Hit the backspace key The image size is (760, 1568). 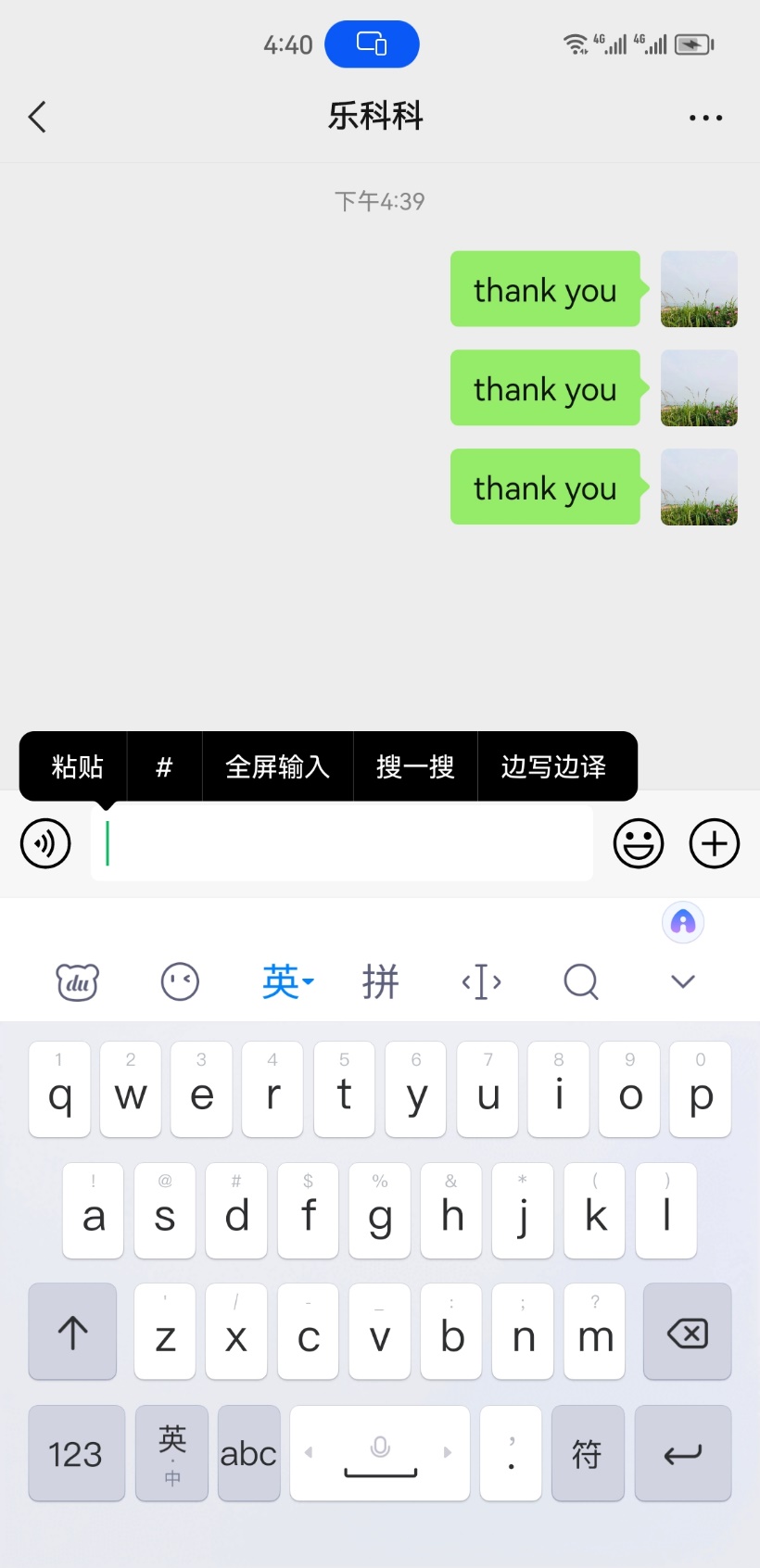pyautogui.click(x=687, y=1333)
